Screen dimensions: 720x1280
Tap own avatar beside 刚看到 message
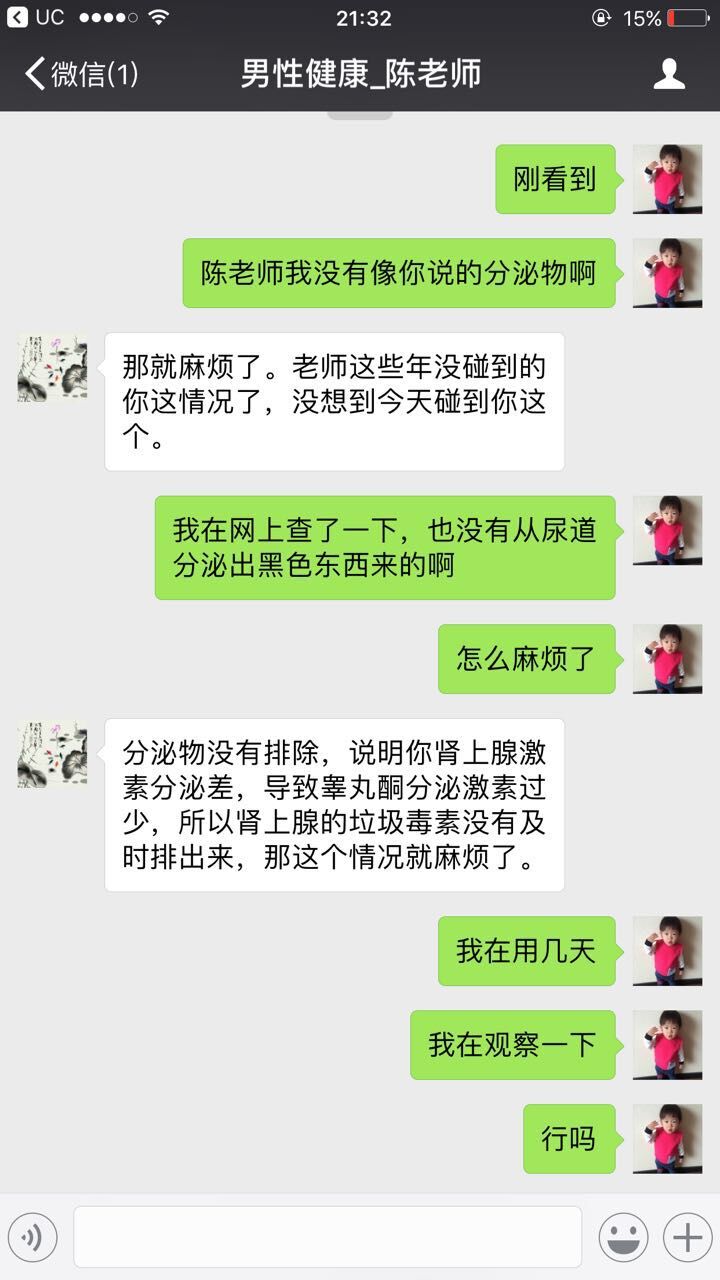coord(667,179)
